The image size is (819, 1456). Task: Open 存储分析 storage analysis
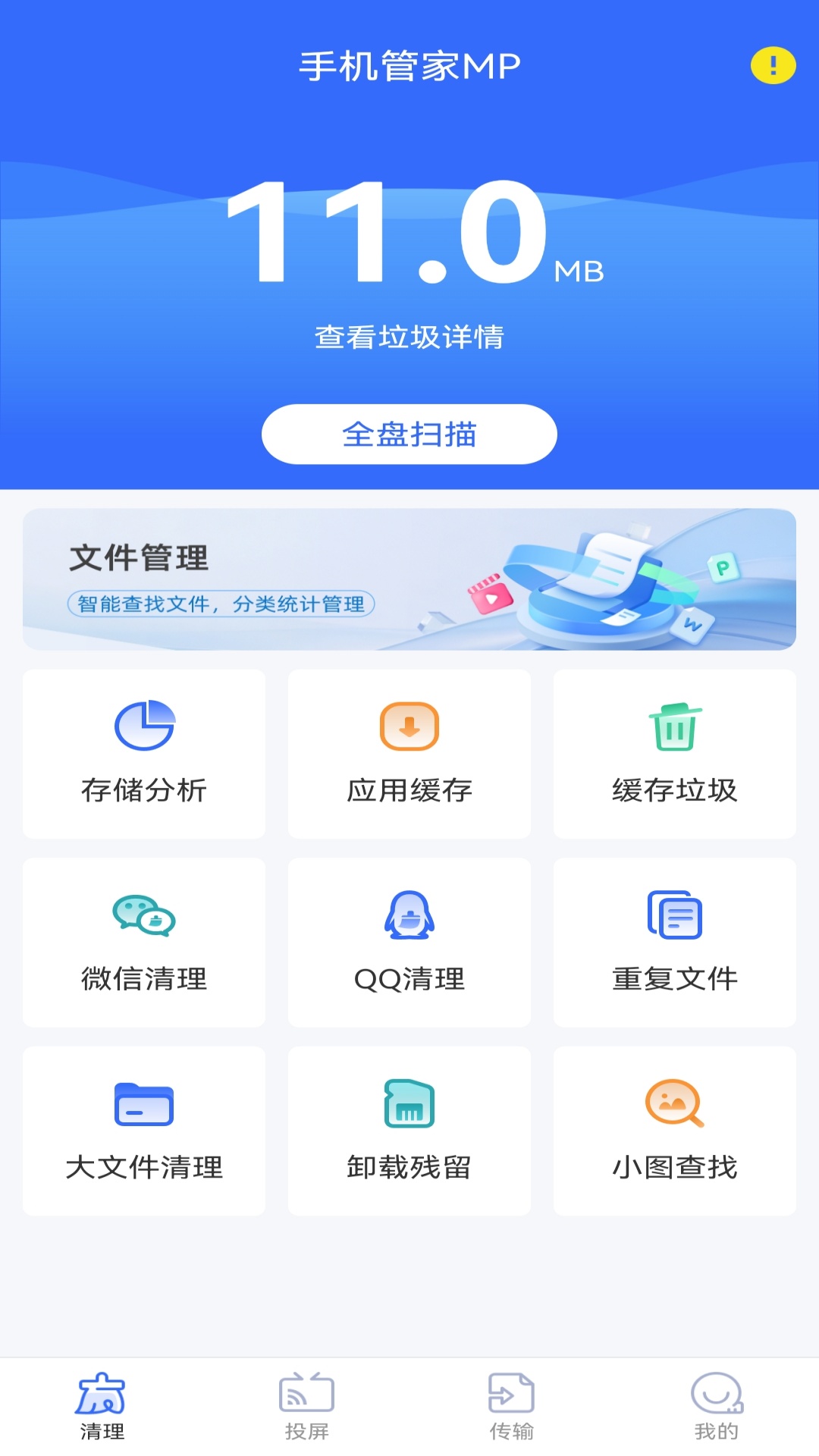(x=144, y=754)
